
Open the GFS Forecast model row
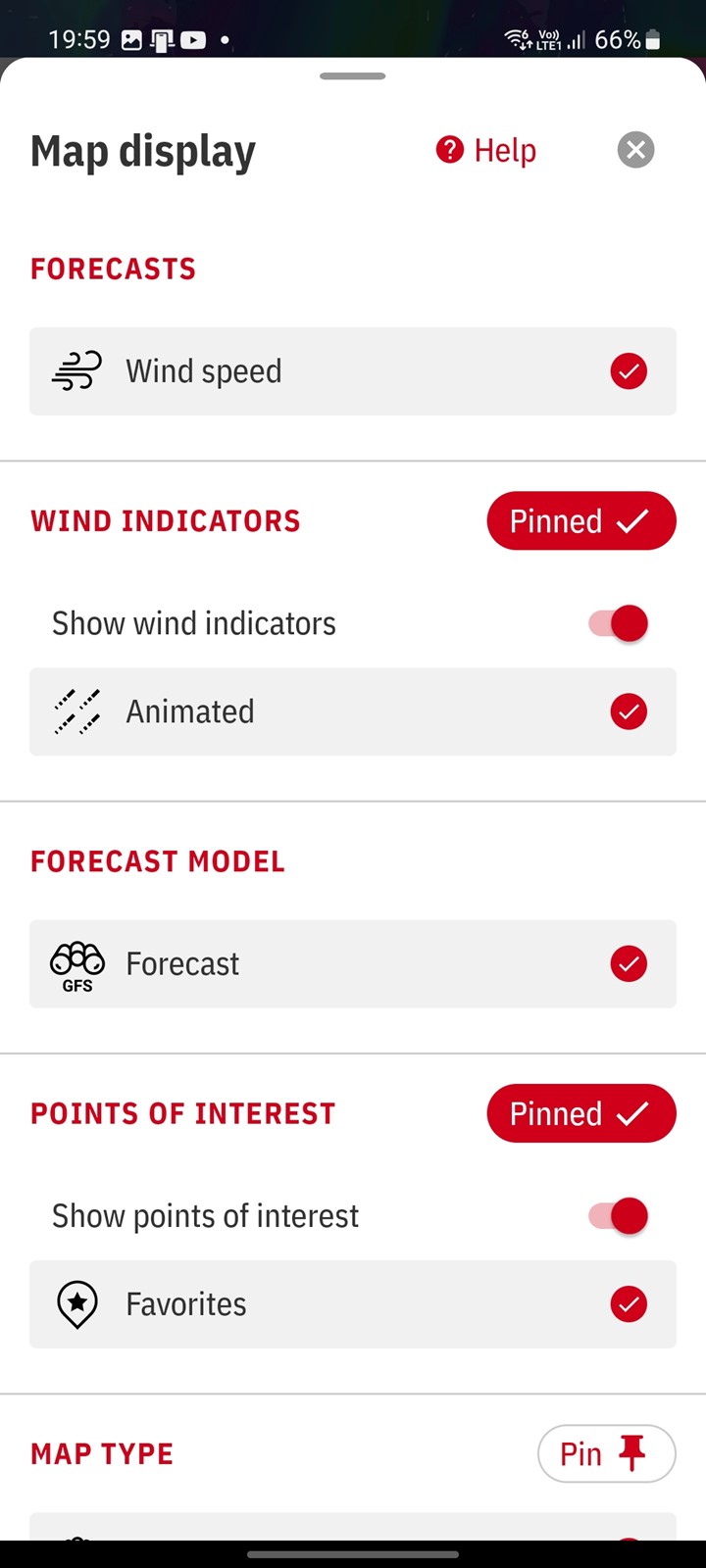pos(353,964)
